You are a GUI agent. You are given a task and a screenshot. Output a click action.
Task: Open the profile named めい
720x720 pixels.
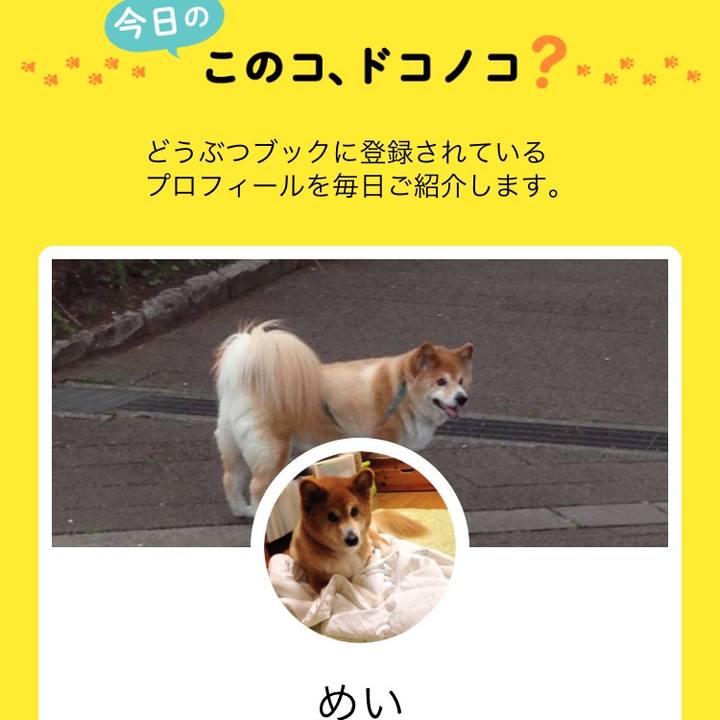(360, 700)
